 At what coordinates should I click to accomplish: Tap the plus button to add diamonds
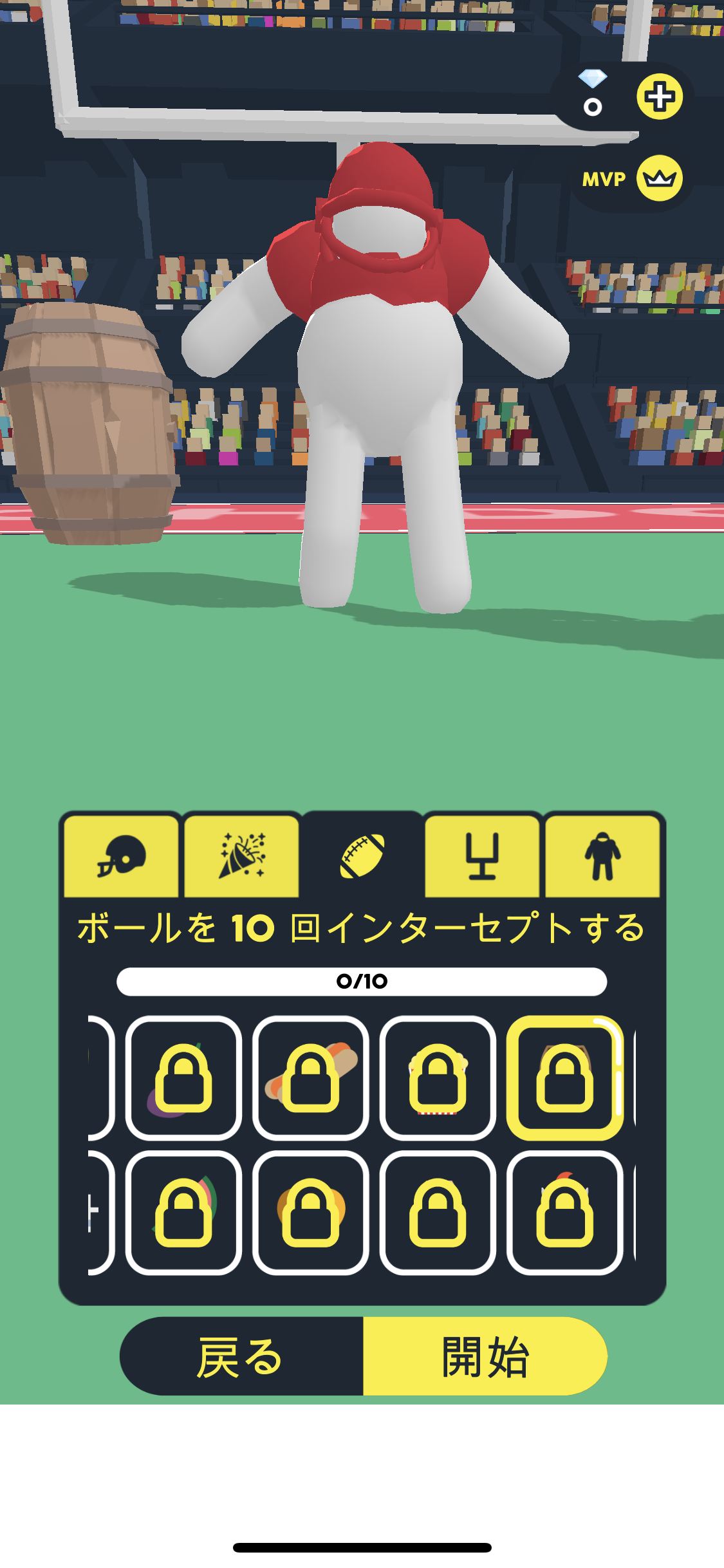[x=659, y=97]
